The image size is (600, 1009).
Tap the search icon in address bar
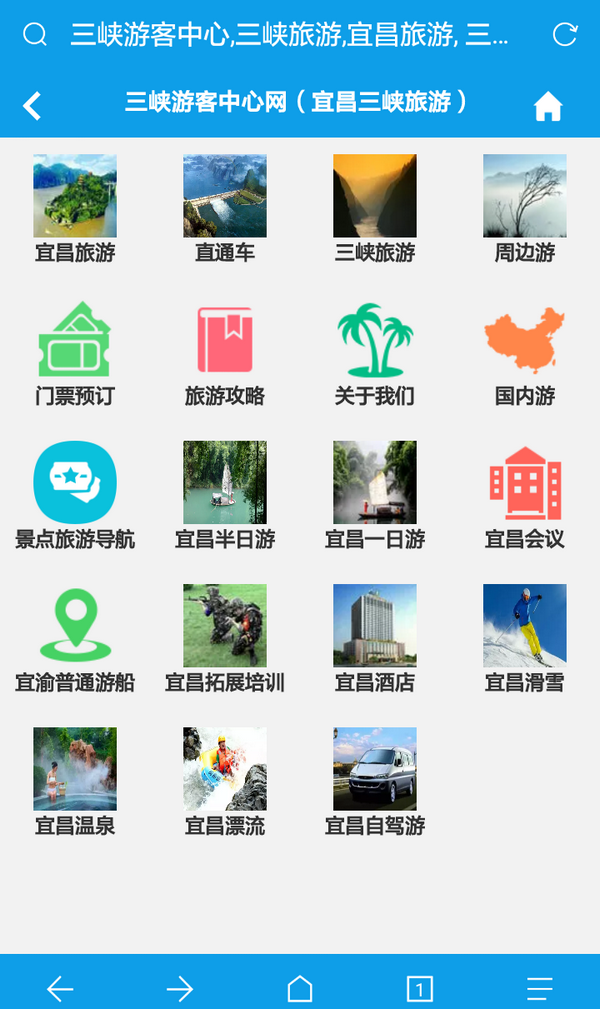[x=35, y=35]
